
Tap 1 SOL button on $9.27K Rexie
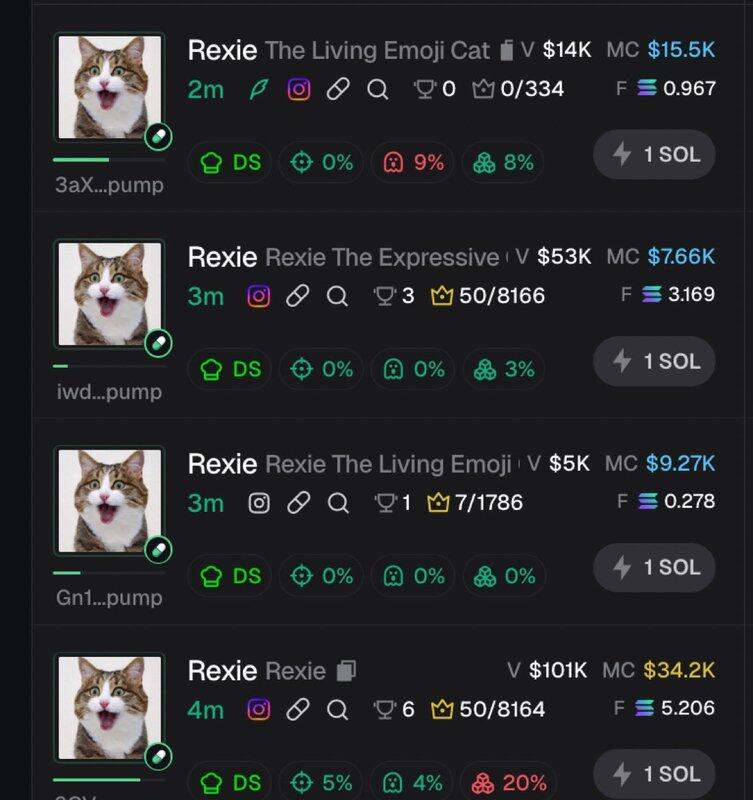coord(654,567)
